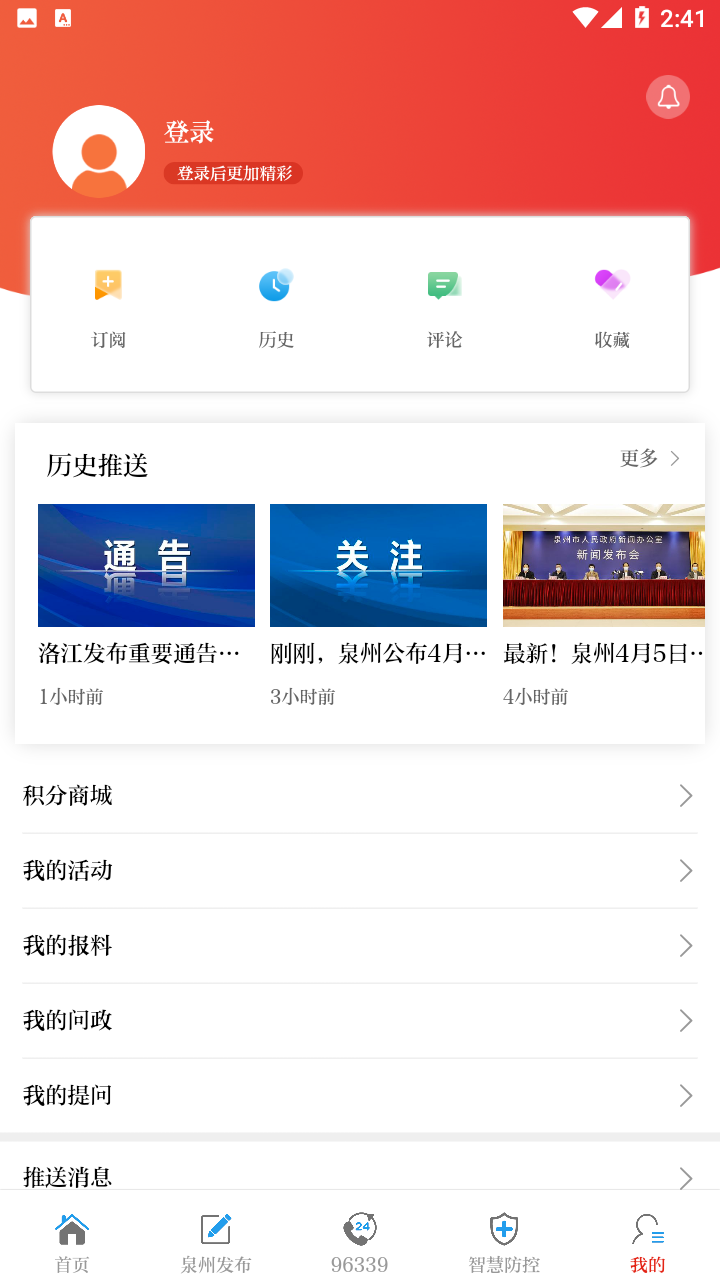
Task: Tap the notification bell icon
Action: point(667,96)
